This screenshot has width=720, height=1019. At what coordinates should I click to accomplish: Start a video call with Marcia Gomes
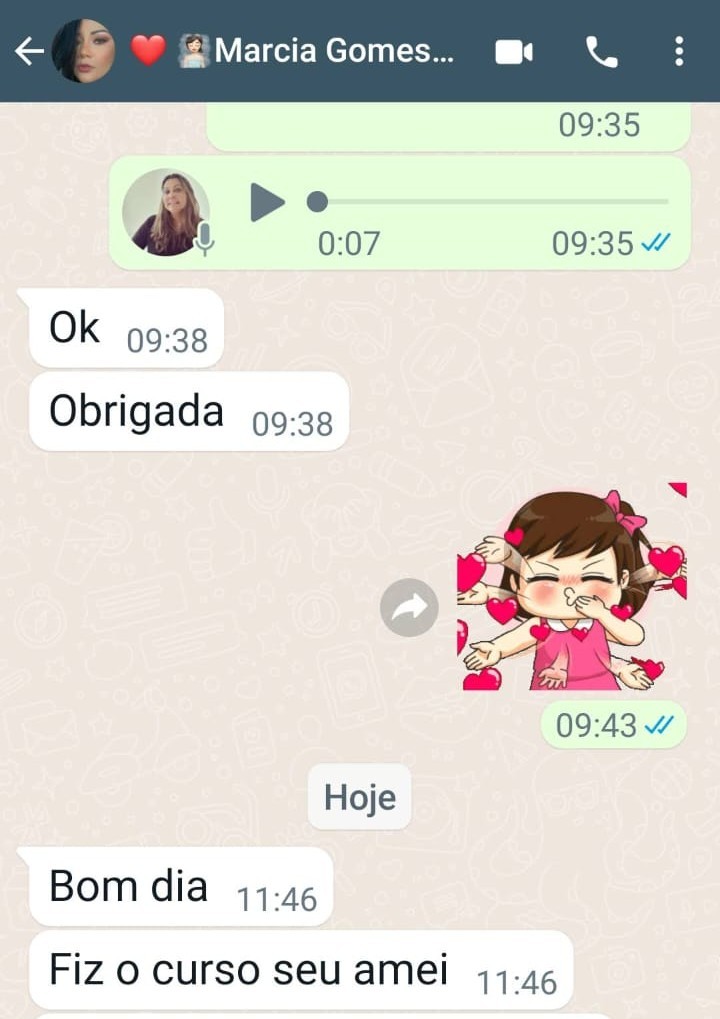point(514,52)
